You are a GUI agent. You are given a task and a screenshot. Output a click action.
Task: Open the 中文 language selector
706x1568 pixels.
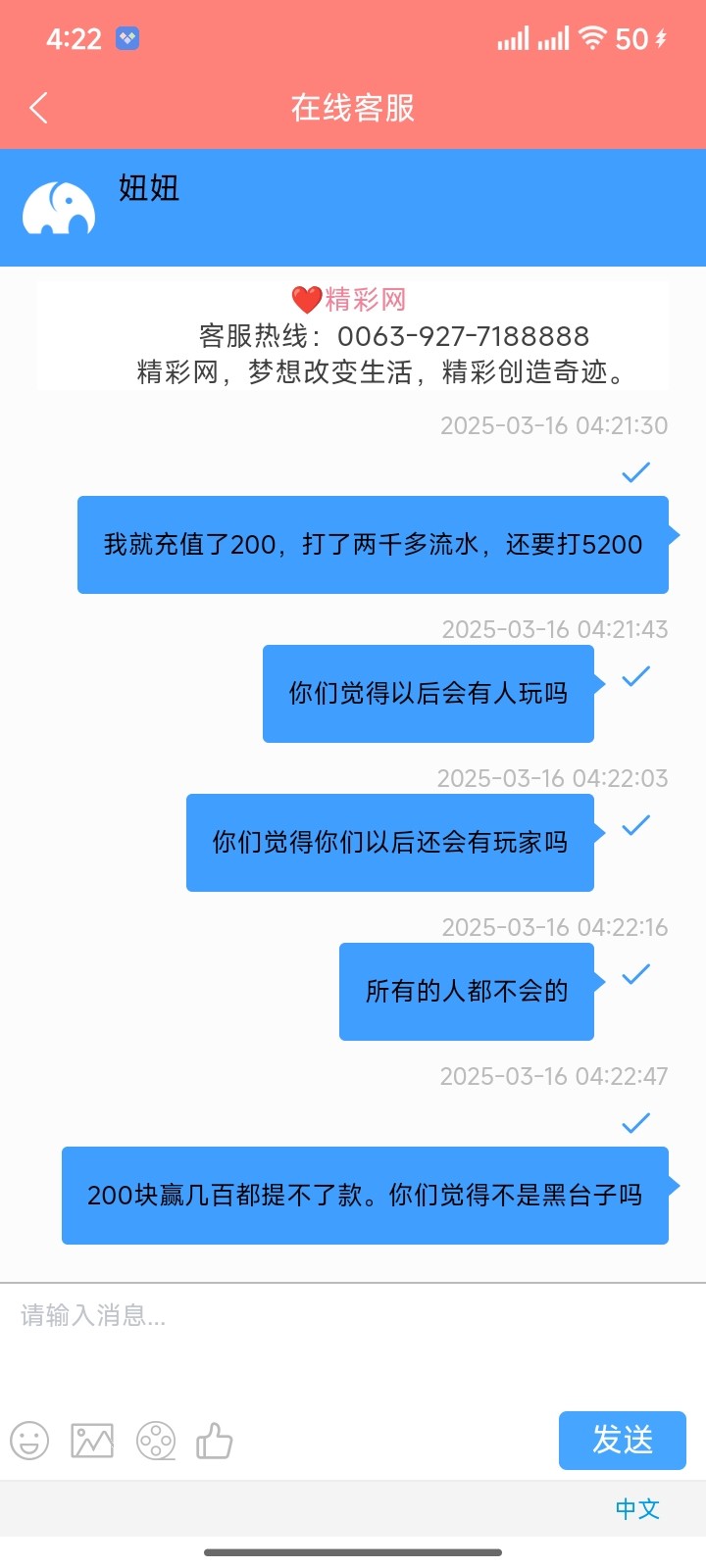[x=637, y=1509]
